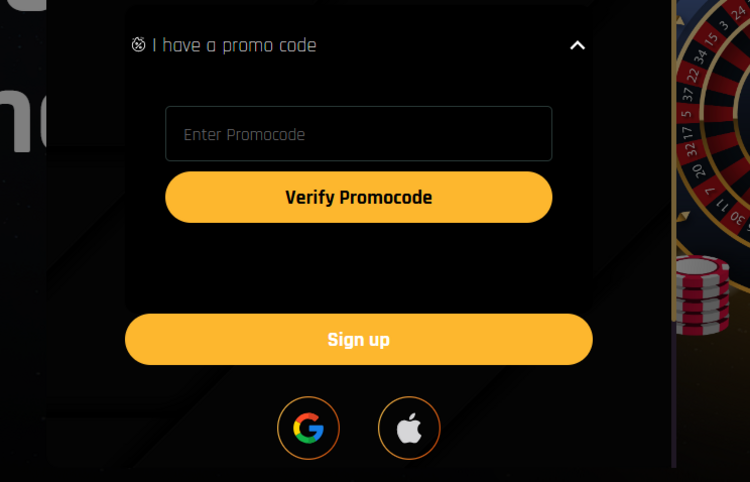Tap Verify Promocode button

point(358,197)
